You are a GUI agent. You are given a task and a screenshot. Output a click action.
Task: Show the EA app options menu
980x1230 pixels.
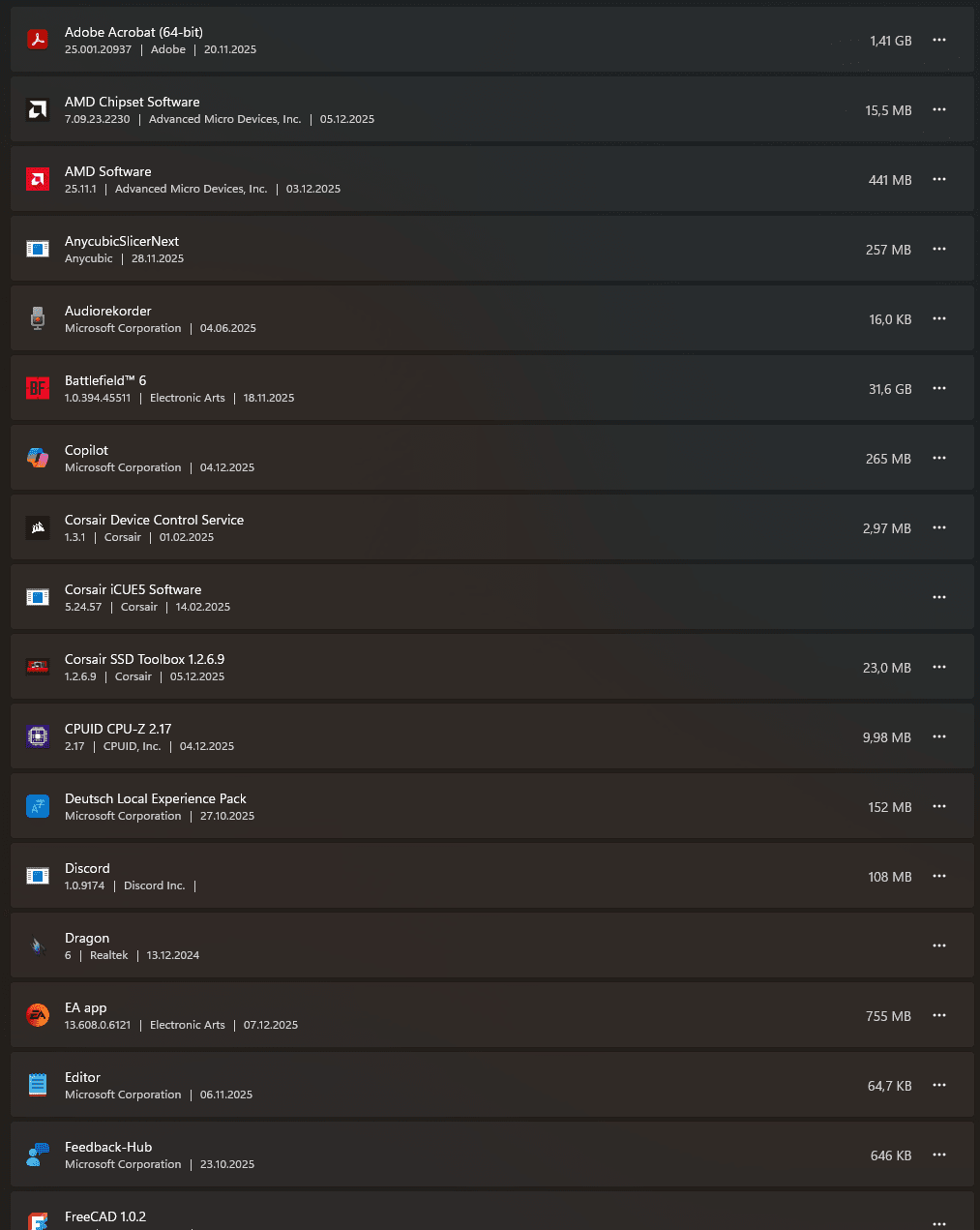[x=938, y=1015]
